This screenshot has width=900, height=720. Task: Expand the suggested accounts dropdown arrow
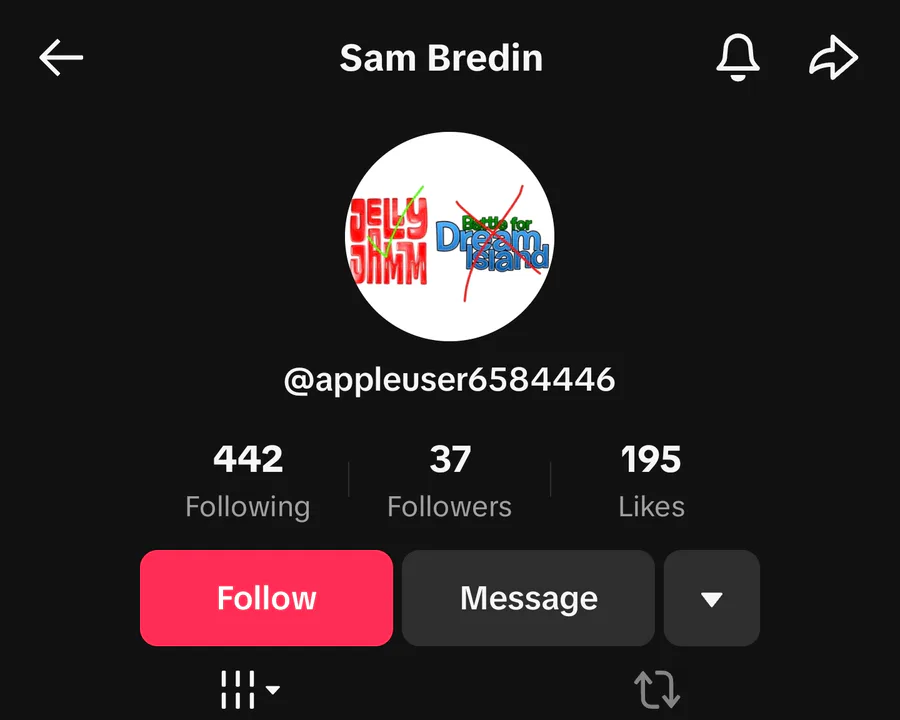[711, 598]
